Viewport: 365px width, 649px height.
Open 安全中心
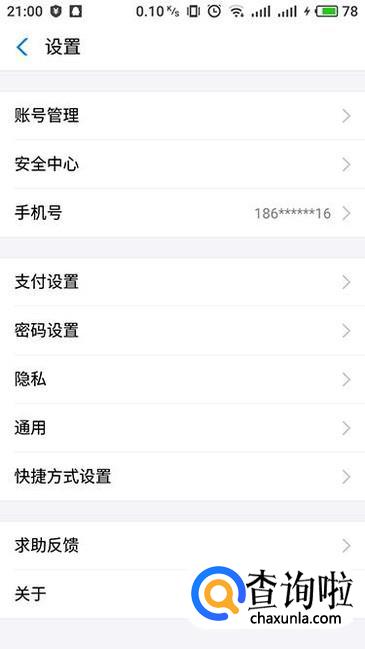pyautogui.click(x=182, y=164)
